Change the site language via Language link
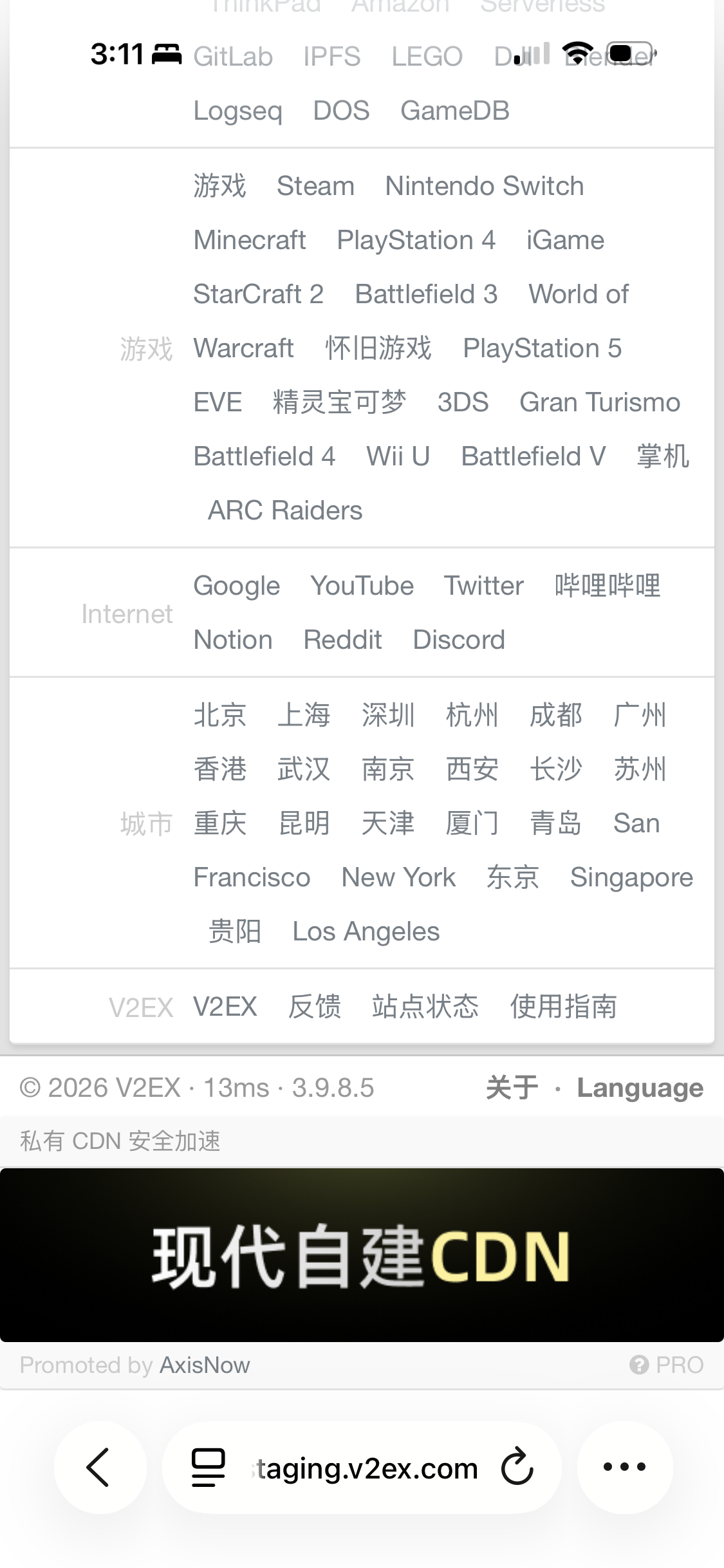Image resolution: width=724 pixels, height=1568 pixels. point(640,1088)
